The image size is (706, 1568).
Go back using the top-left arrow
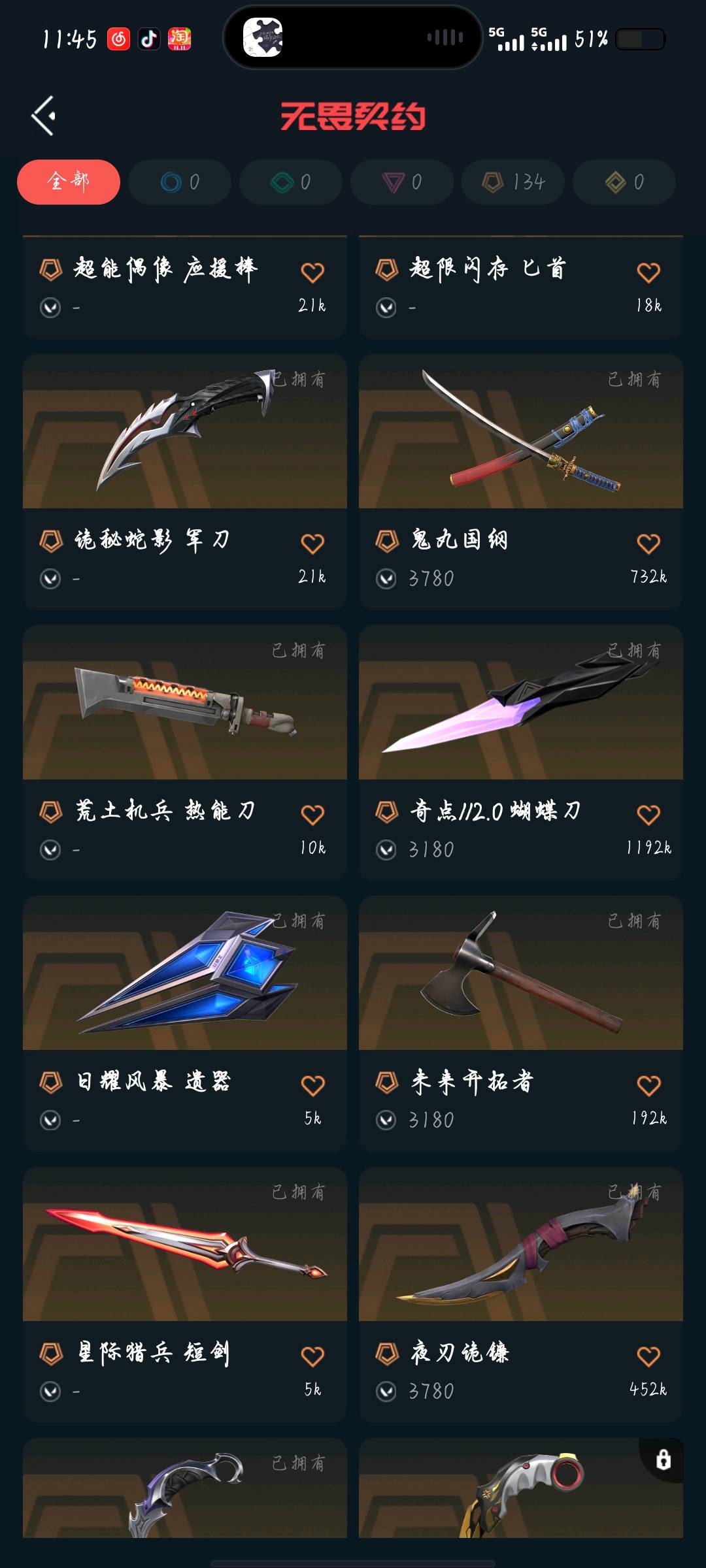click(x=44, y=116)
